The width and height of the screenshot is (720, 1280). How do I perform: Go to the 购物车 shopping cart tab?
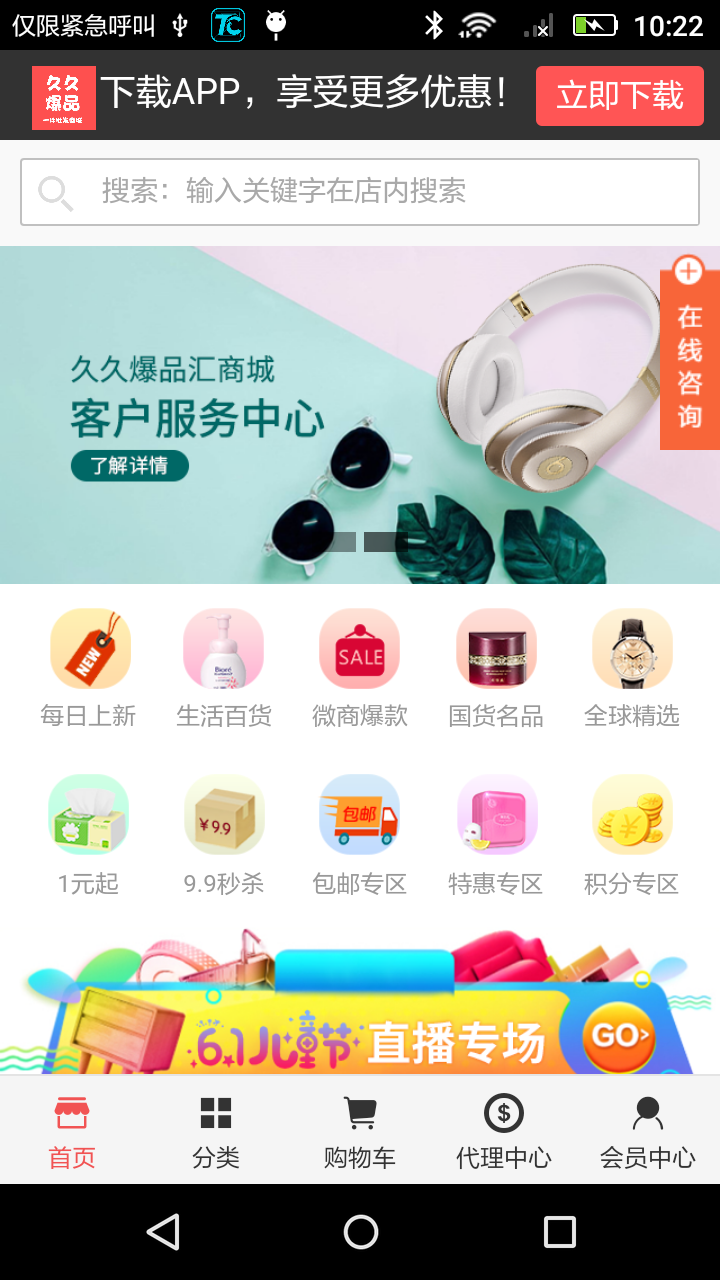pos(360,1131)
